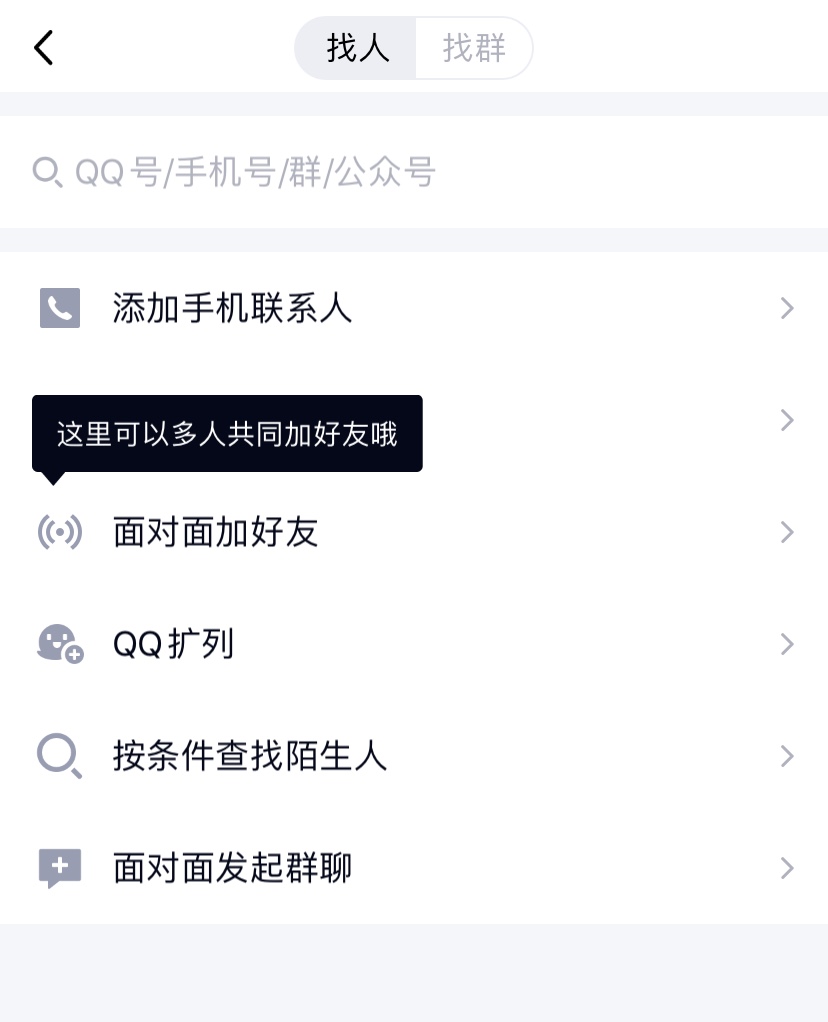The width and height of the screenshot is (828, 1022).
Task: Tap the back arrow icon
Action: [x=42, y=46]
